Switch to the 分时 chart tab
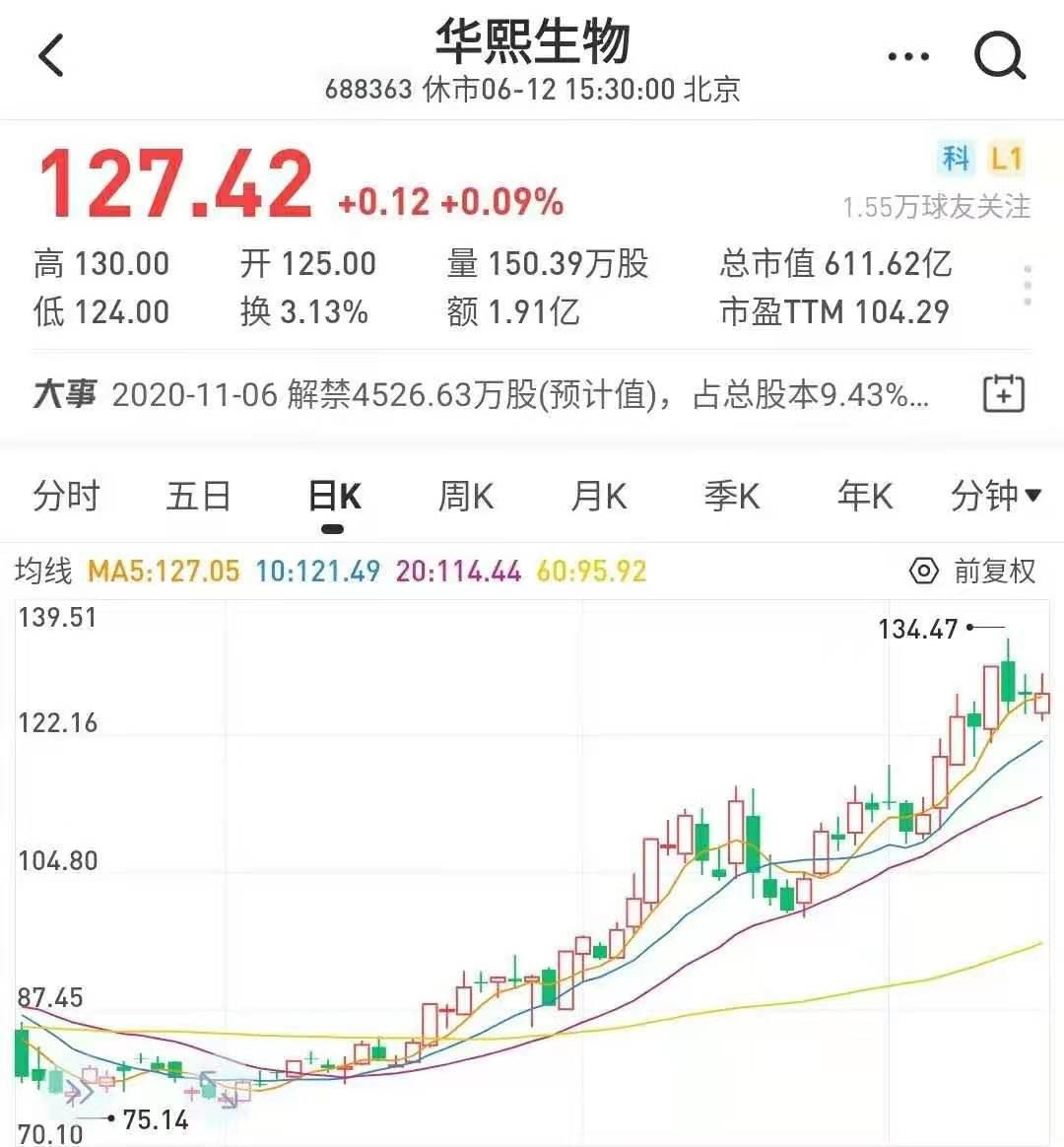The height and width of the screenshot is (1147, 1064). tap(65, 496)
